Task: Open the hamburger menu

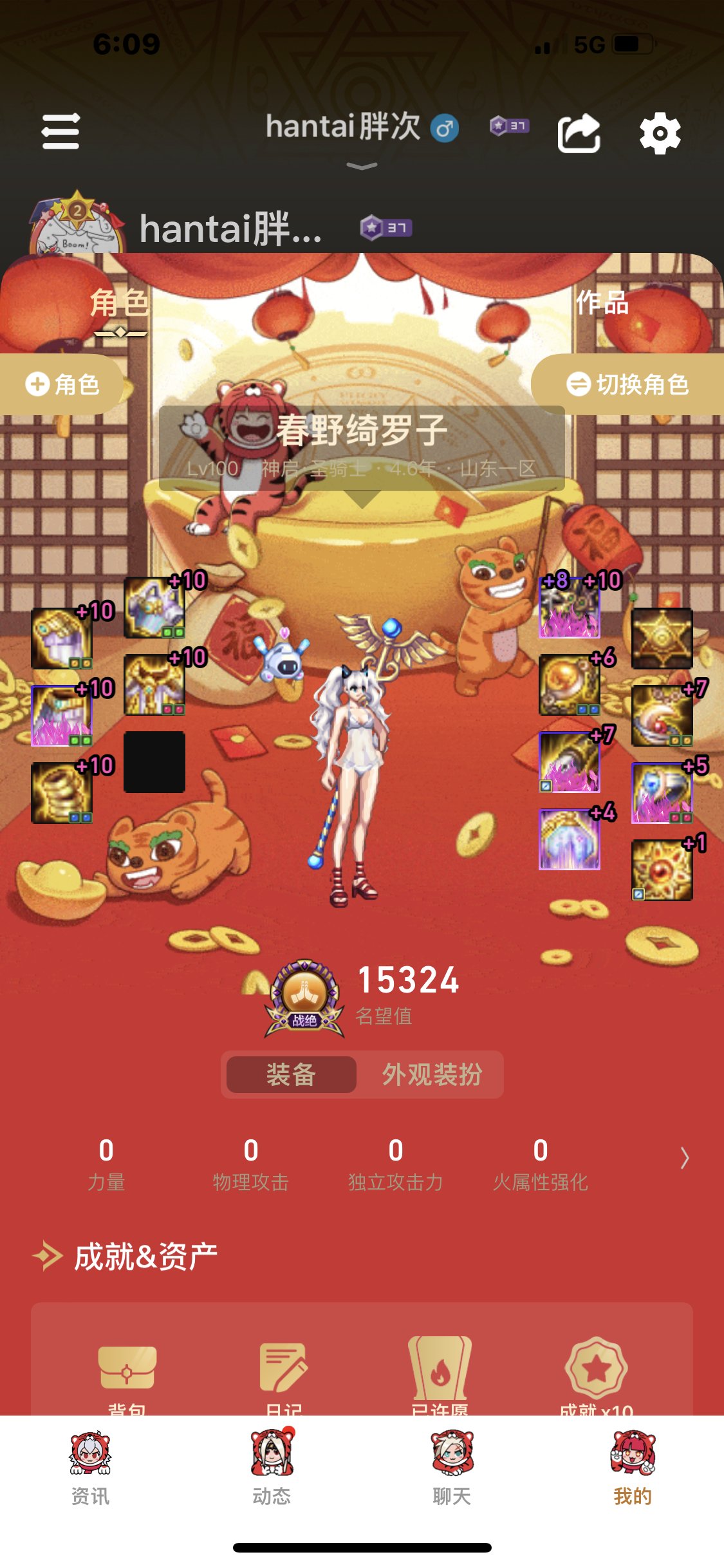Action: coord(60,131)
